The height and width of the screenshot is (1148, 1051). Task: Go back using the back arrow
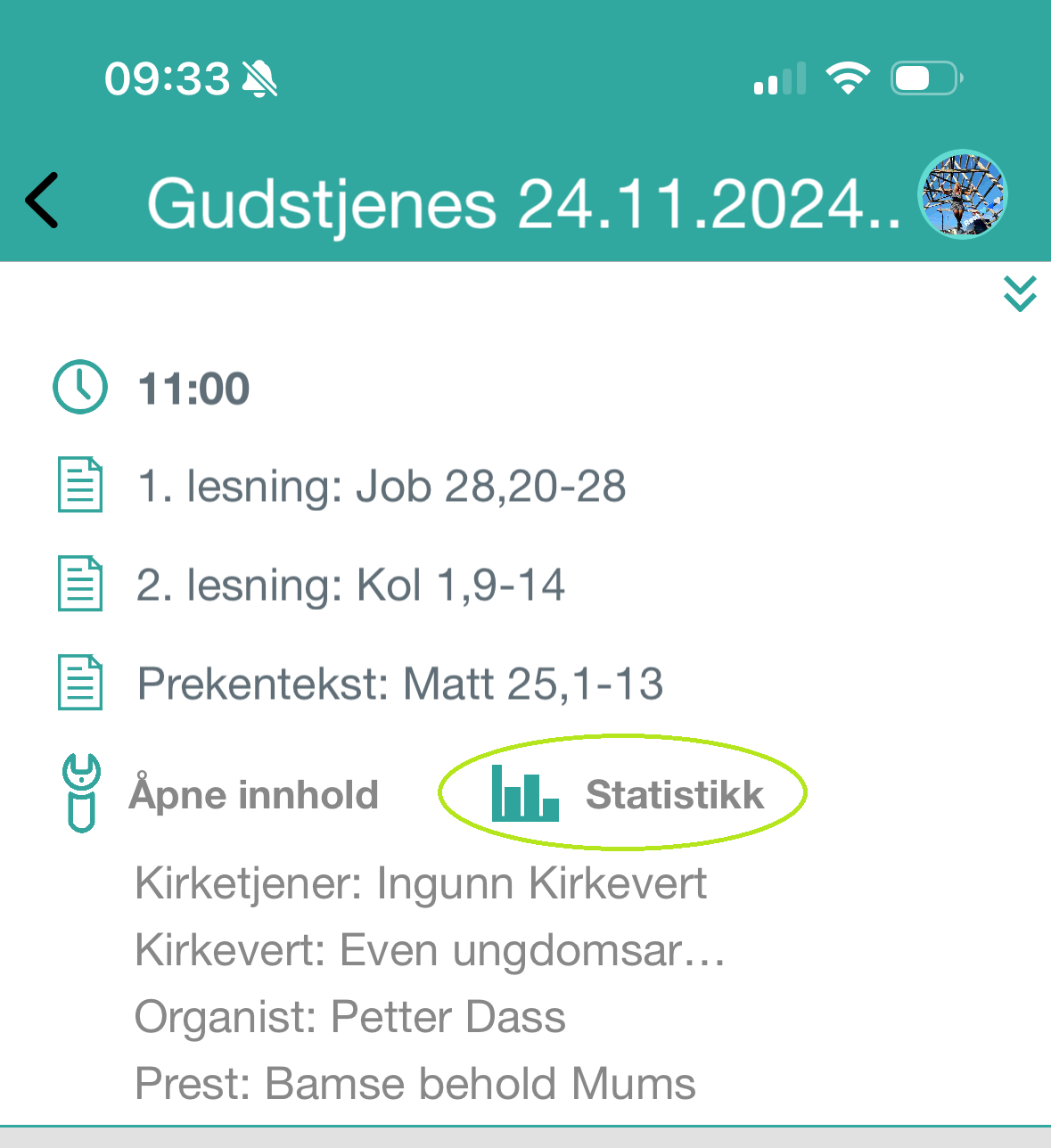[x=41, y=201]
